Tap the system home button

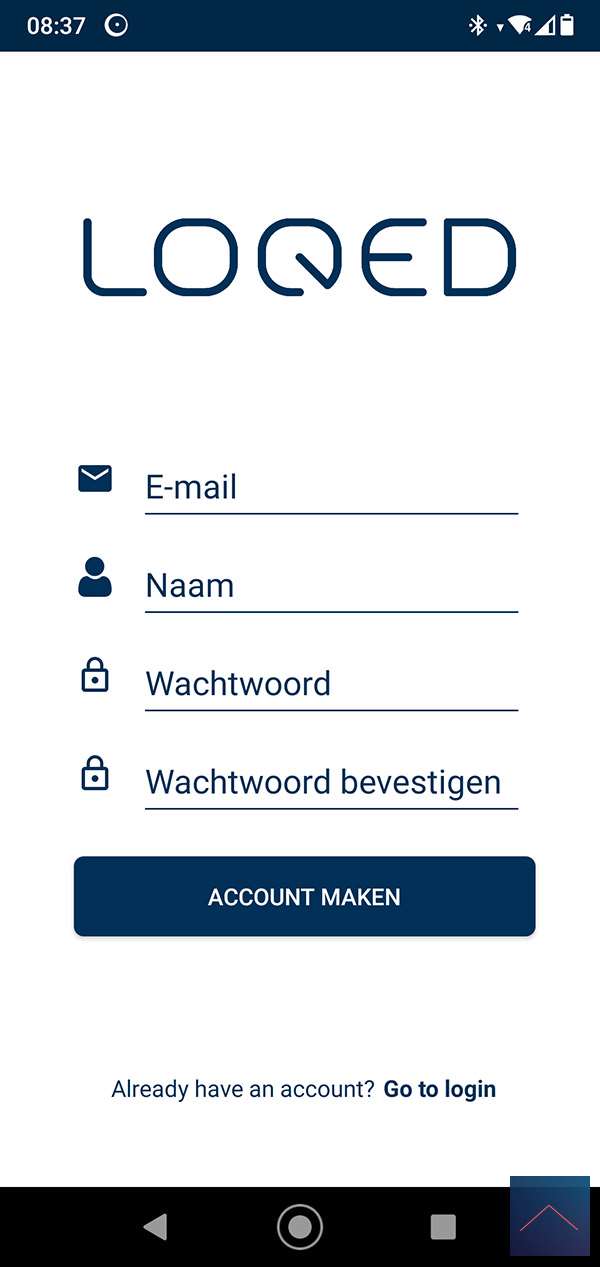pos(300,1227)
